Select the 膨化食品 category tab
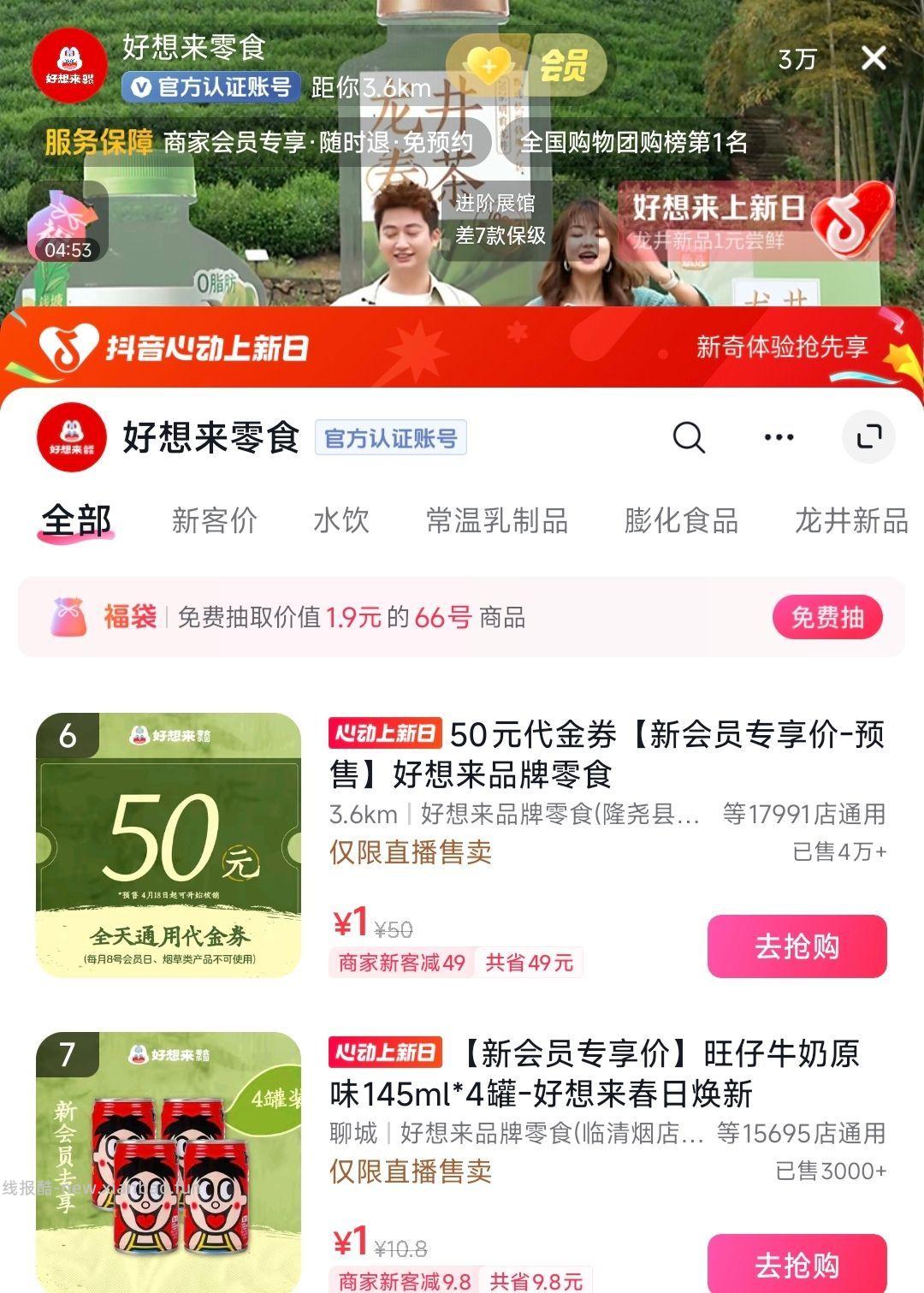This screenshot has height=1293, width=924. coord(680,521)
